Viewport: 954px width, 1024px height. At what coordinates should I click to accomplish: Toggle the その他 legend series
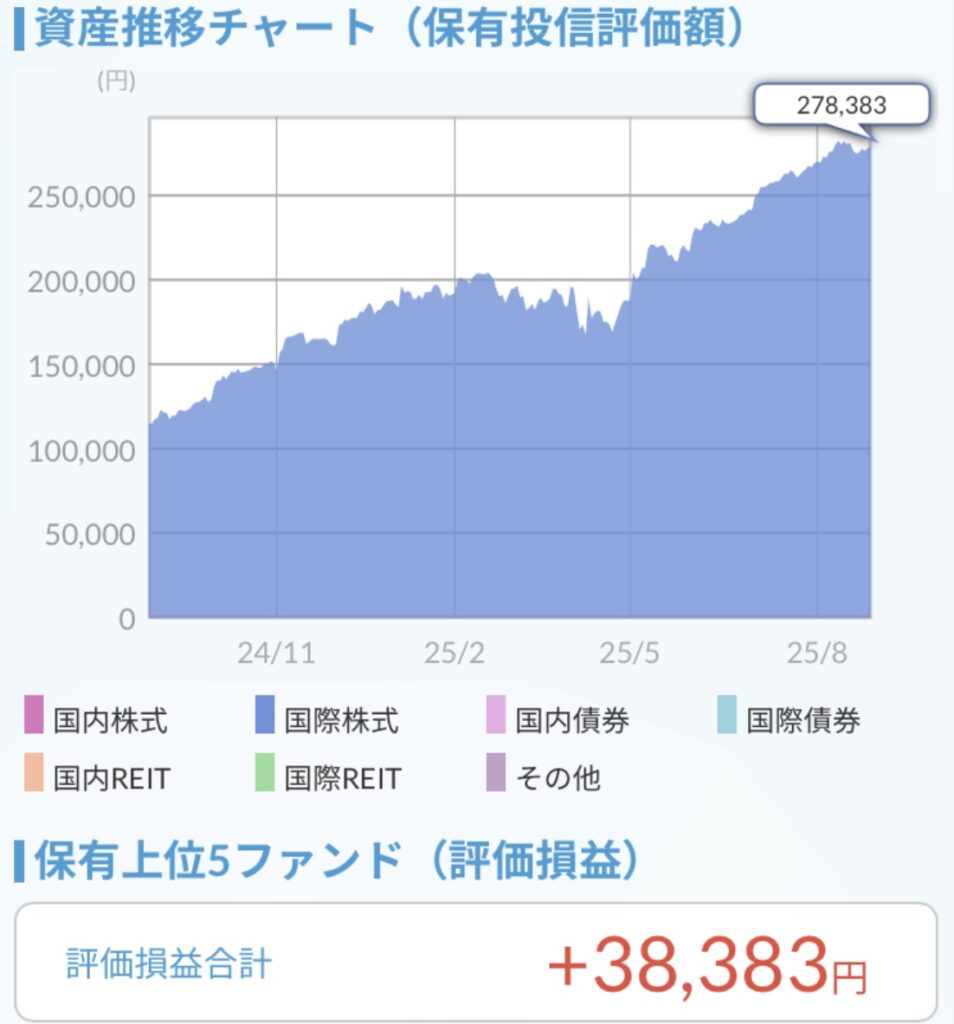(543, 777)
